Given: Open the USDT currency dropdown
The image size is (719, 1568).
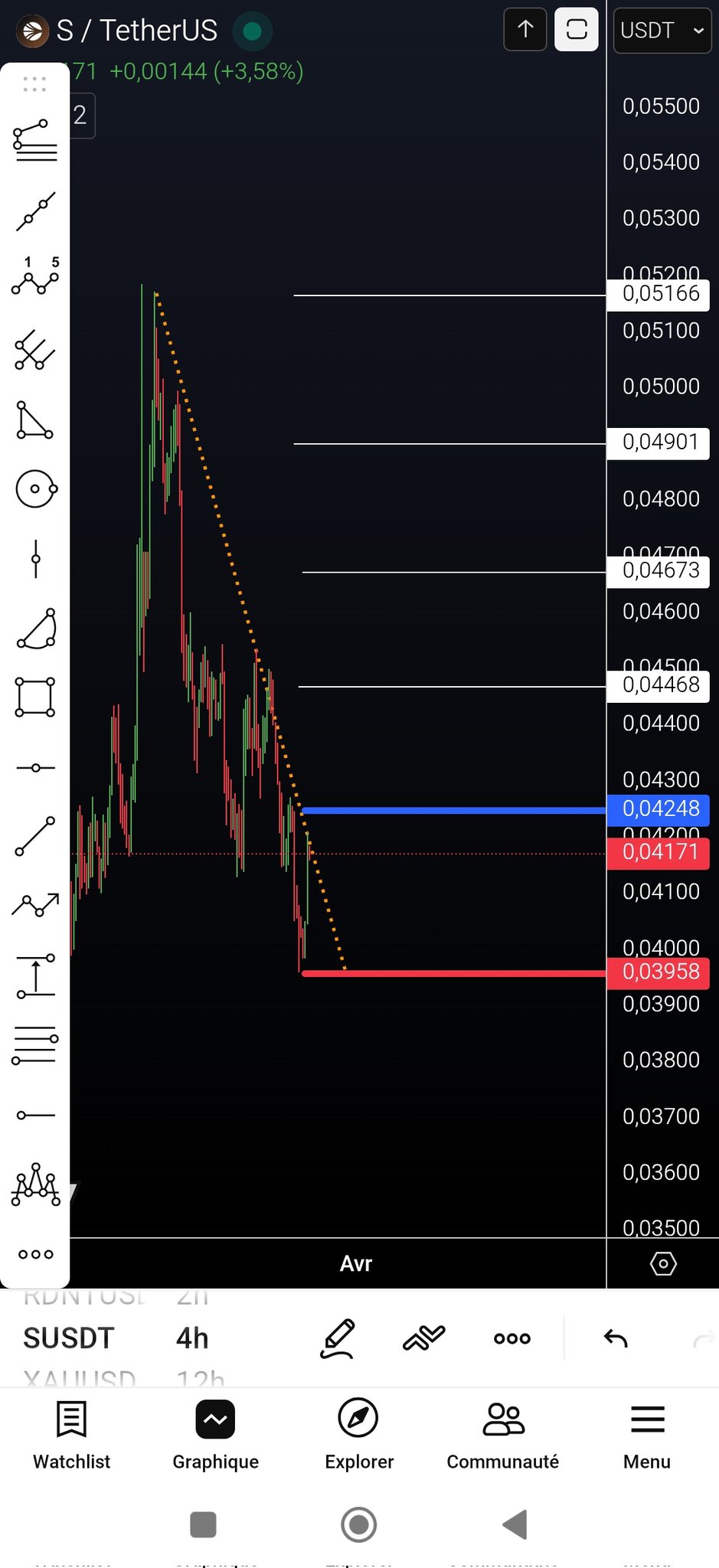Looking at the screenshot, I should (x=662, y=31).
